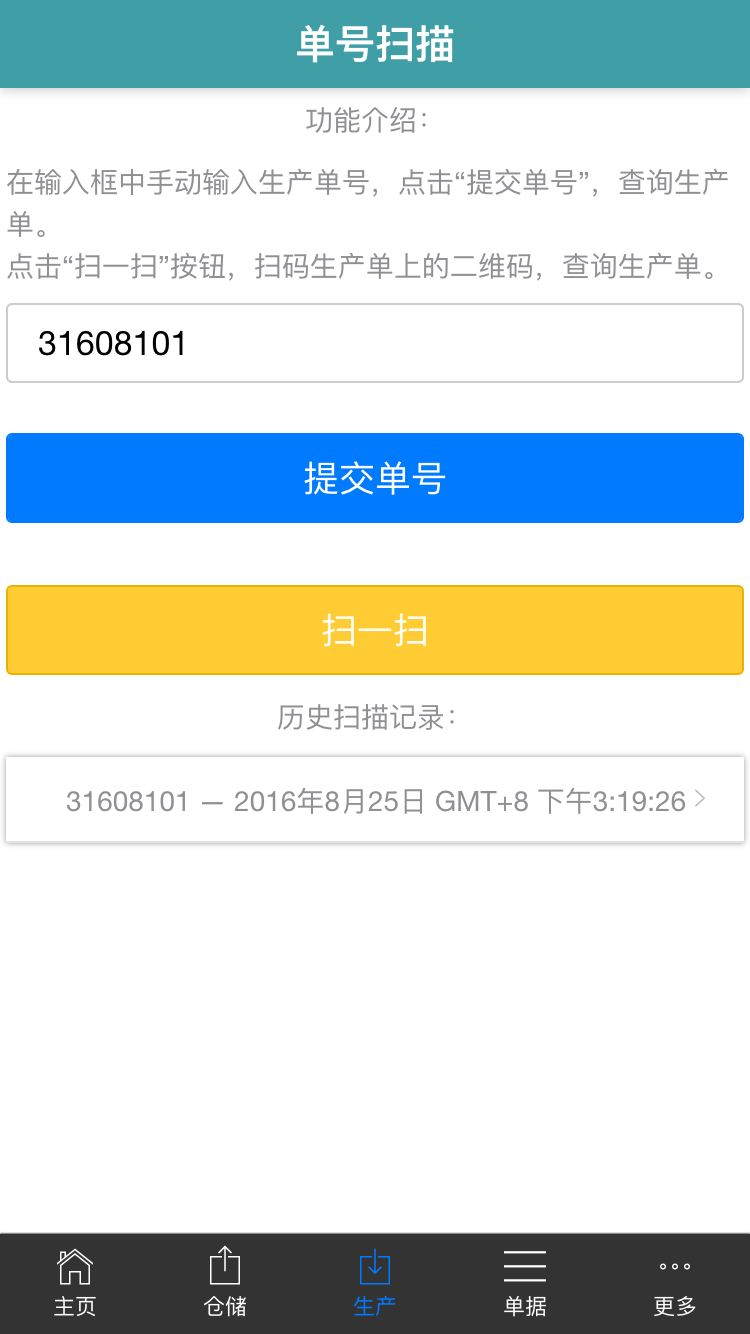Select the 生产 tab
Image resolution: width=750 pixels, height=1334 pixels.
coord(375,1283)
